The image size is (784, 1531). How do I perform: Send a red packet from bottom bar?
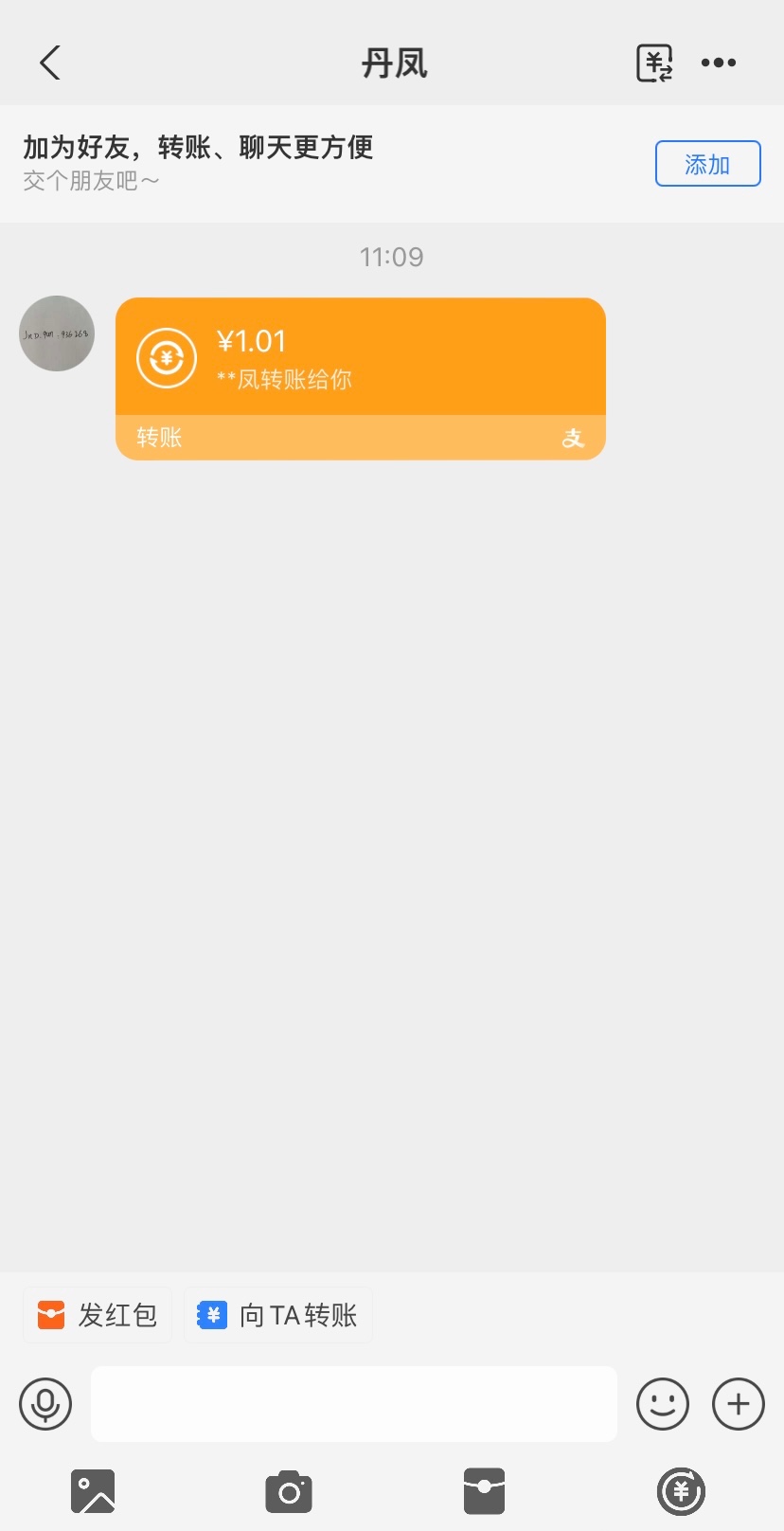click(484, 1492)
